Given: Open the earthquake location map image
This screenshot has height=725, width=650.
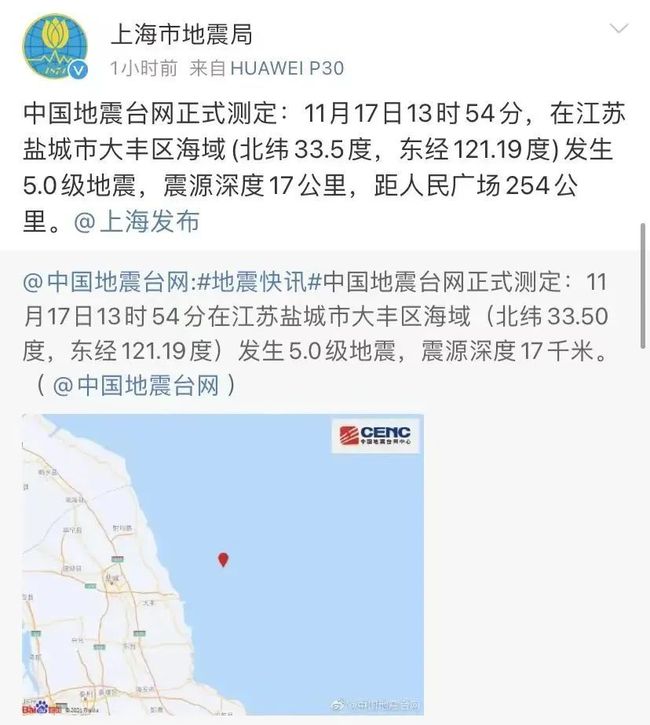Looking at the screenshot, I should 223,564.
